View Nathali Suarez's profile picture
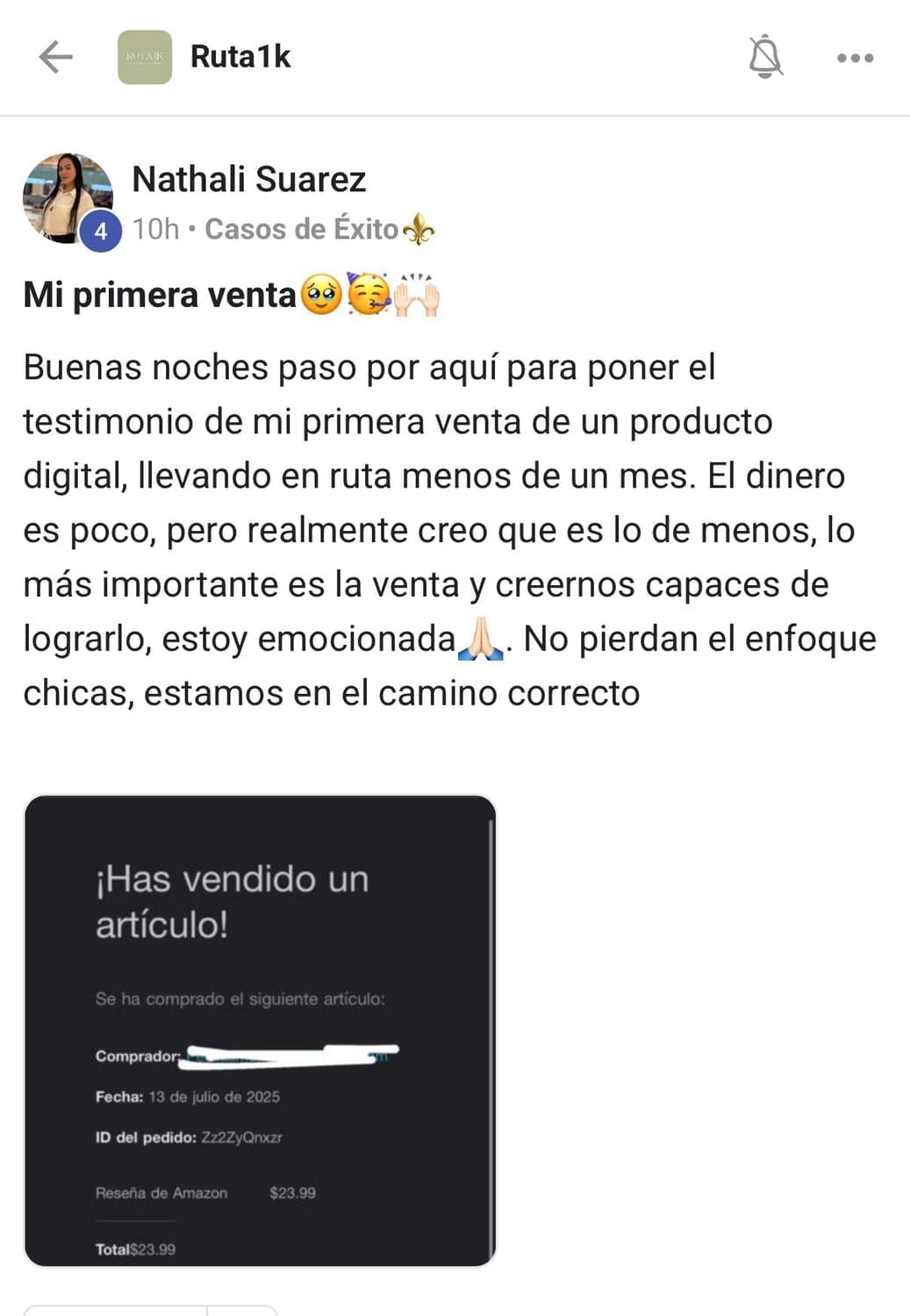This screenshot has width=910, height=1316. [x=67, y=197]
